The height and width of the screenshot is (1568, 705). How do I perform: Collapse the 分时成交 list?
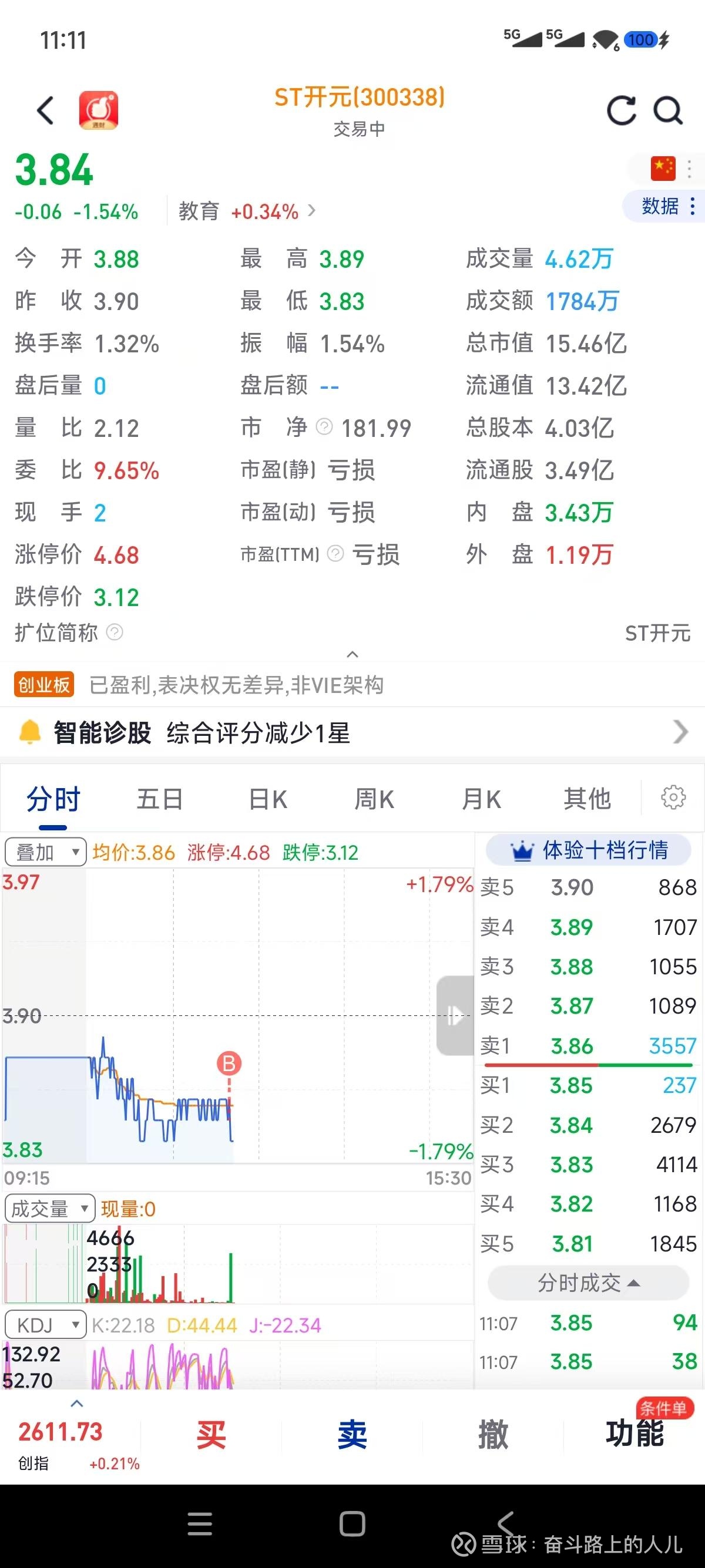(588, 1283)
